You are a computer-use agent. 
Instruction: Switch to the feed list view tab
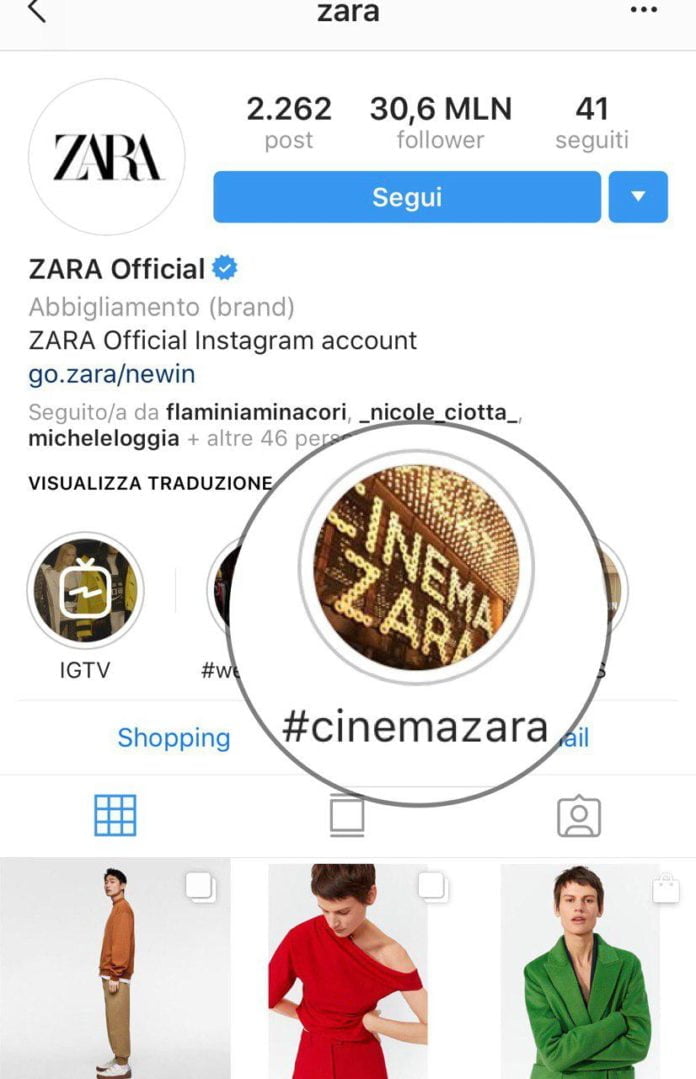tap(347, 816)
